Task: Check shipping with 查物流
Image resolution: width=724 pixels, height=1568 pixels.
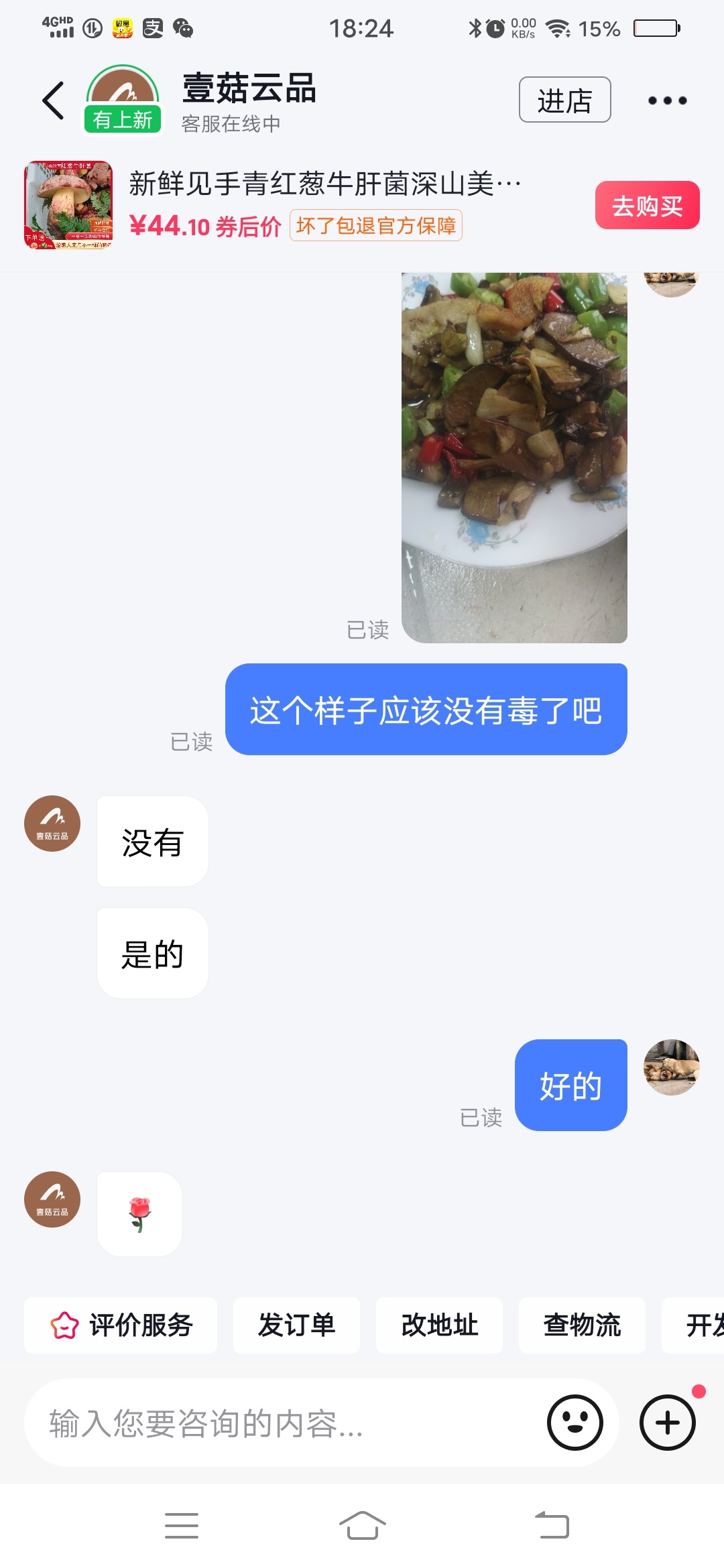Action: pyautogui.click(x=582, y=1325)
